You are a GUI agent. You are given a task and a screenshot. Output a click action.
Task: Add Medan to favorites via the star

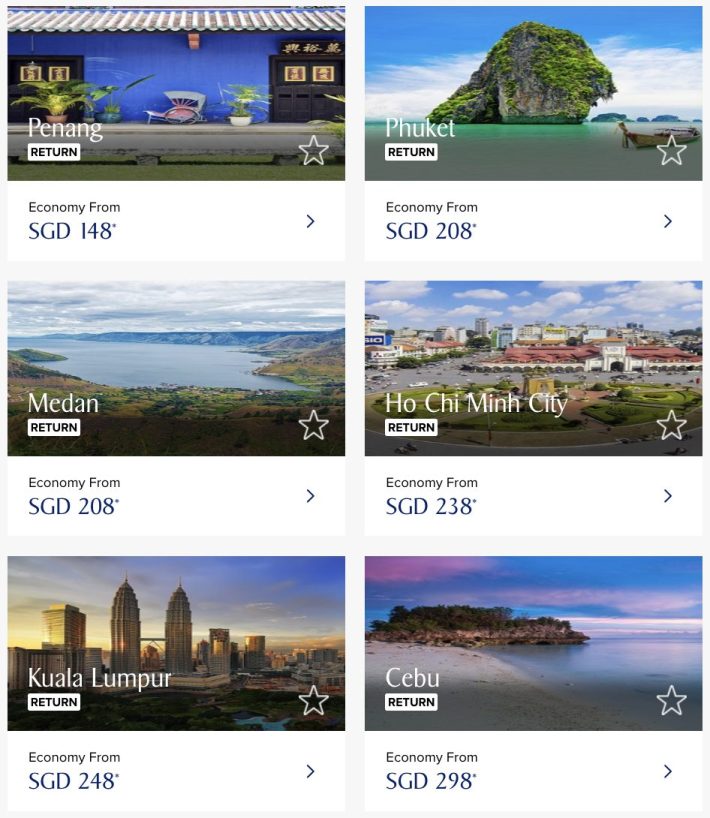314,425
